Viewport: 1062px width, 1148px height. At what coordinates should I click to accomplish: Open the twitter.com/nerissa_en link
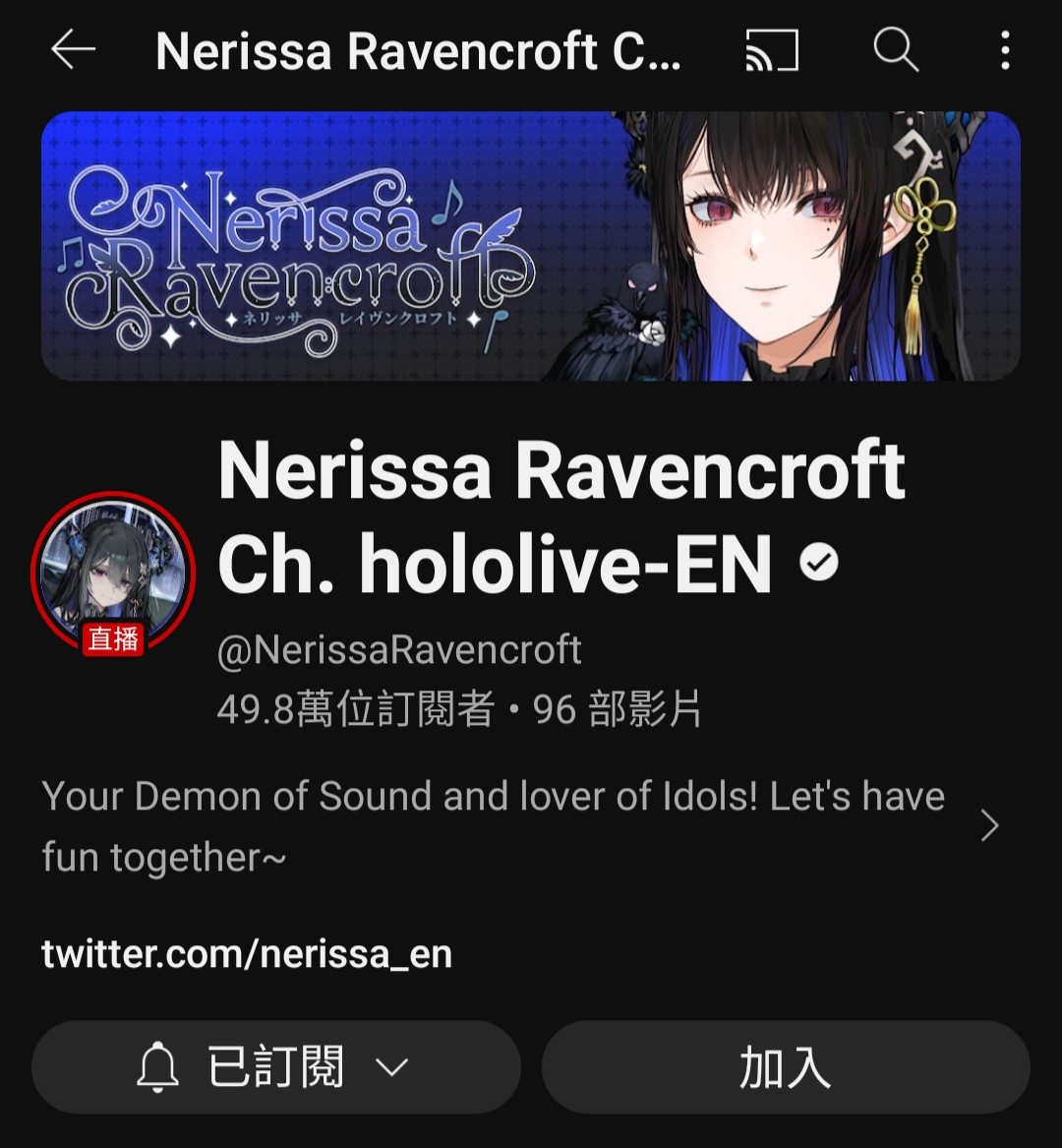click(x=247, y=953)
